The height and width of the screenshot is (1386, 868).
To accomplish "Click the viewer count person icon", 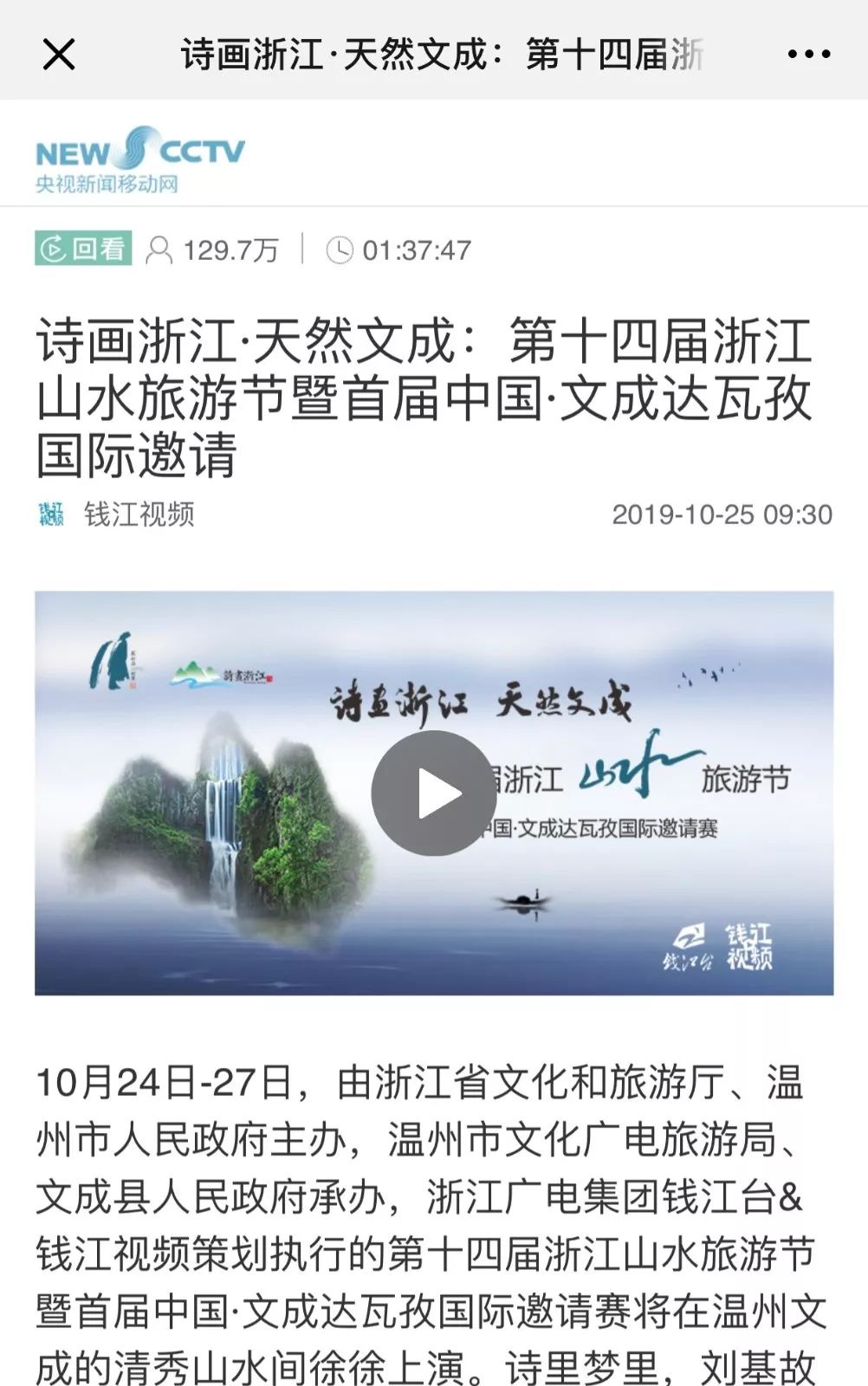I will tap(159, 250).
